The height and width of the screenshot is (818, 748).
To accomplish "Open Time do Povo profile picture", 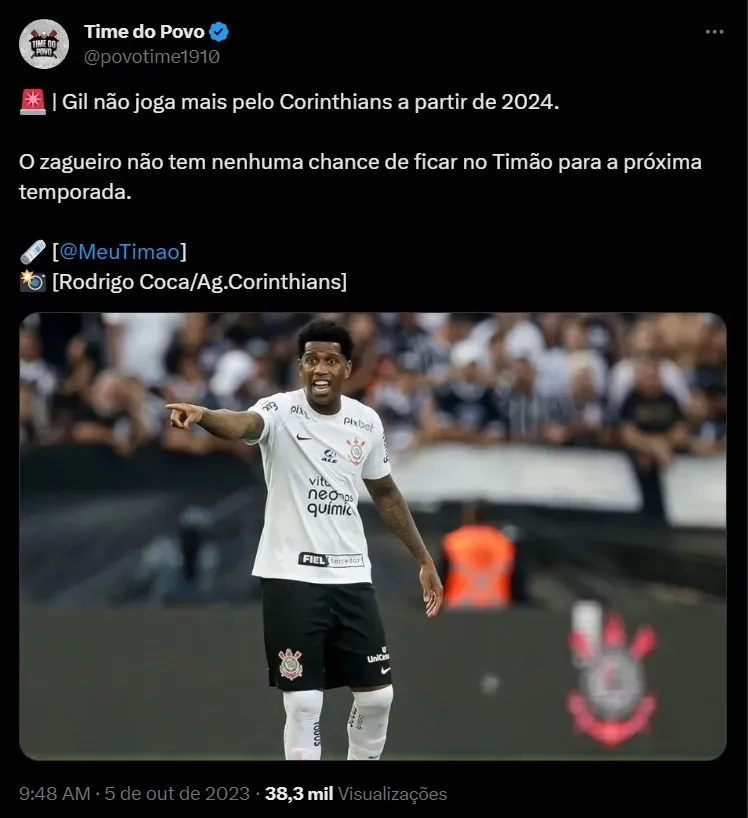I will click(43, 44).
